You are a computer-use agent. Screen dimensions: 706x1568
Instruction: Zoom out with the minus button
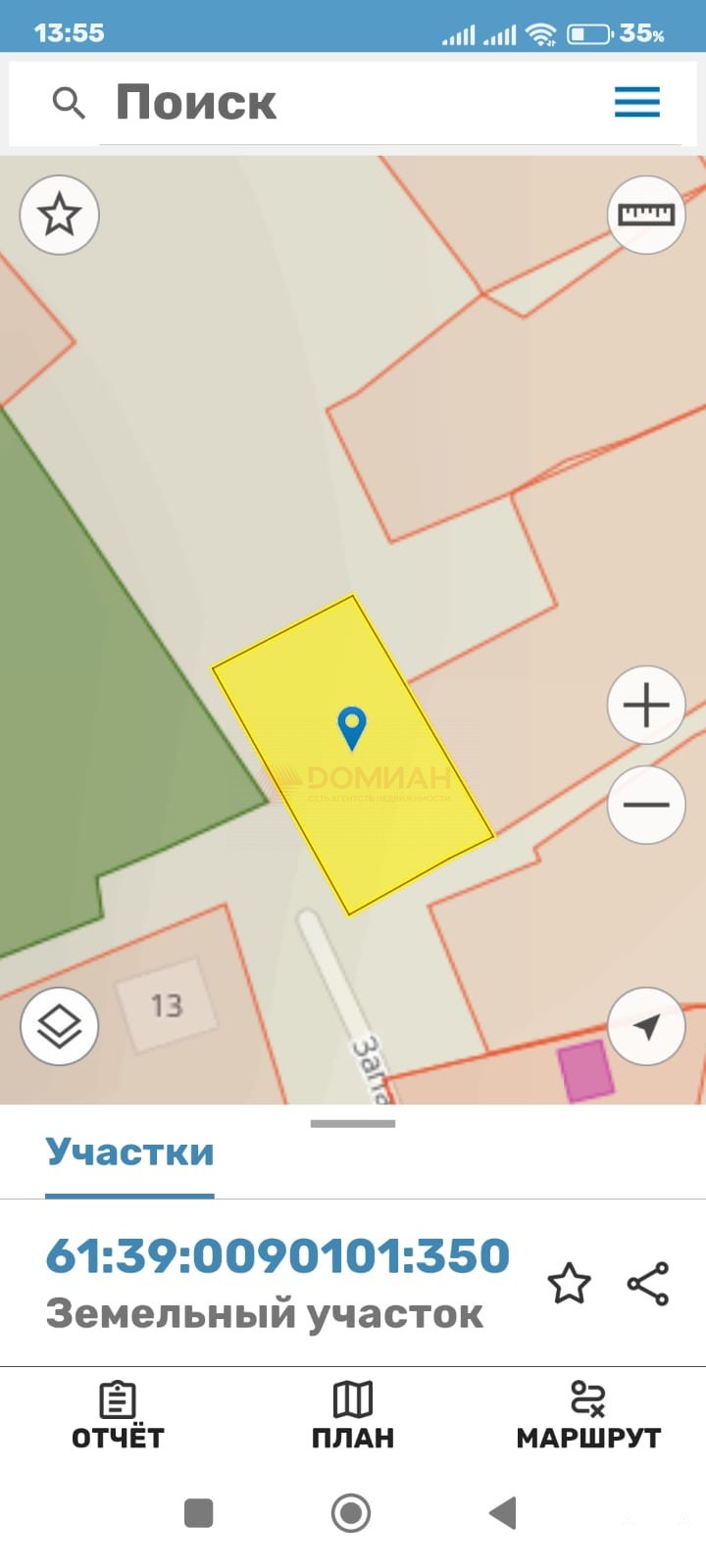(646, 805)
